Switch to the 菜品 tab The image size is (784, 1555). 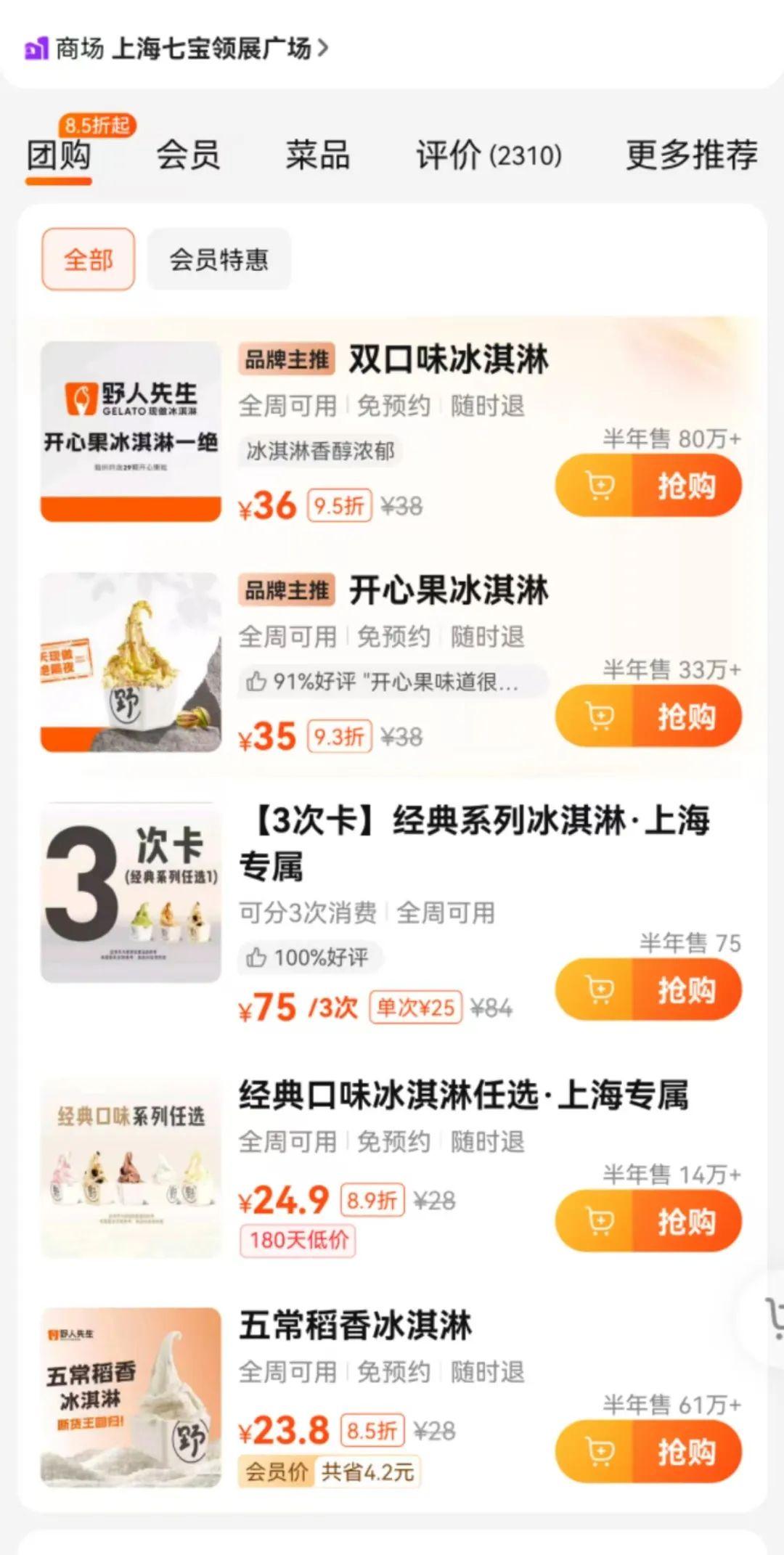pos(317,155)
